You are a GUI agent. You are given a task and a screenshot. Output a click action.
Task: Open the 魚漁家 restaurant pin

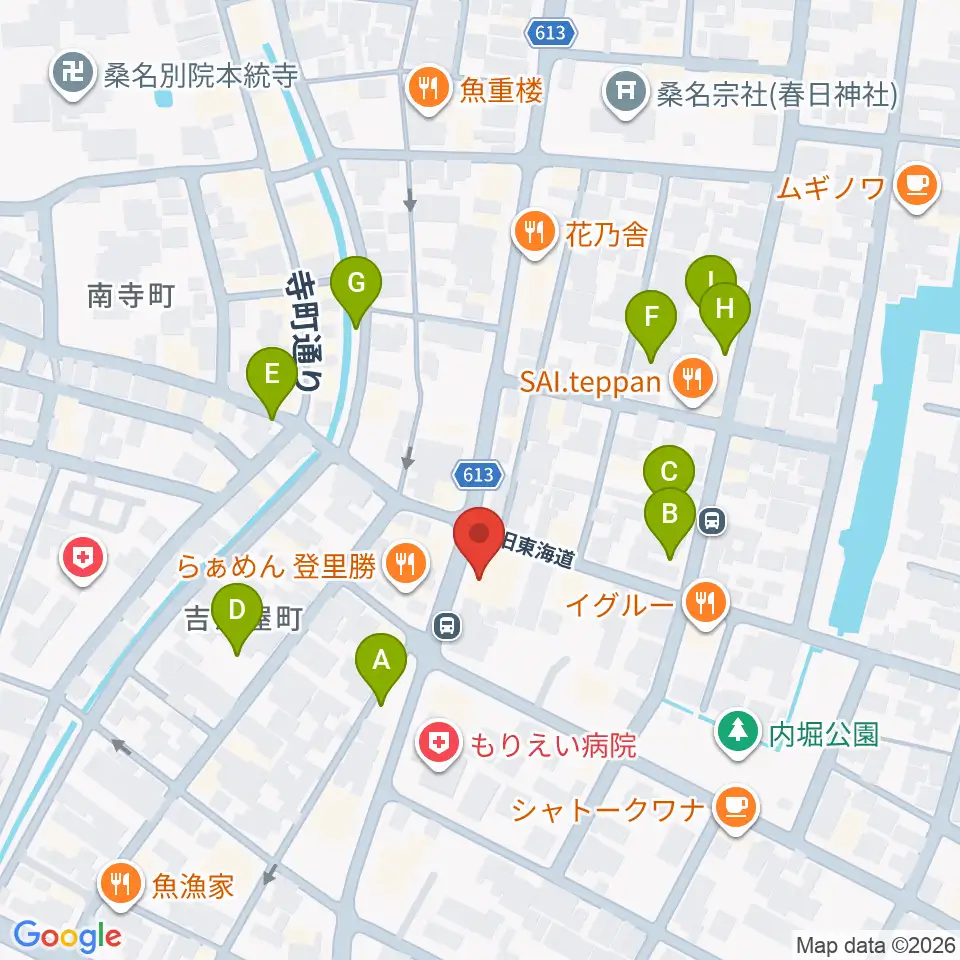click(121, 885)
